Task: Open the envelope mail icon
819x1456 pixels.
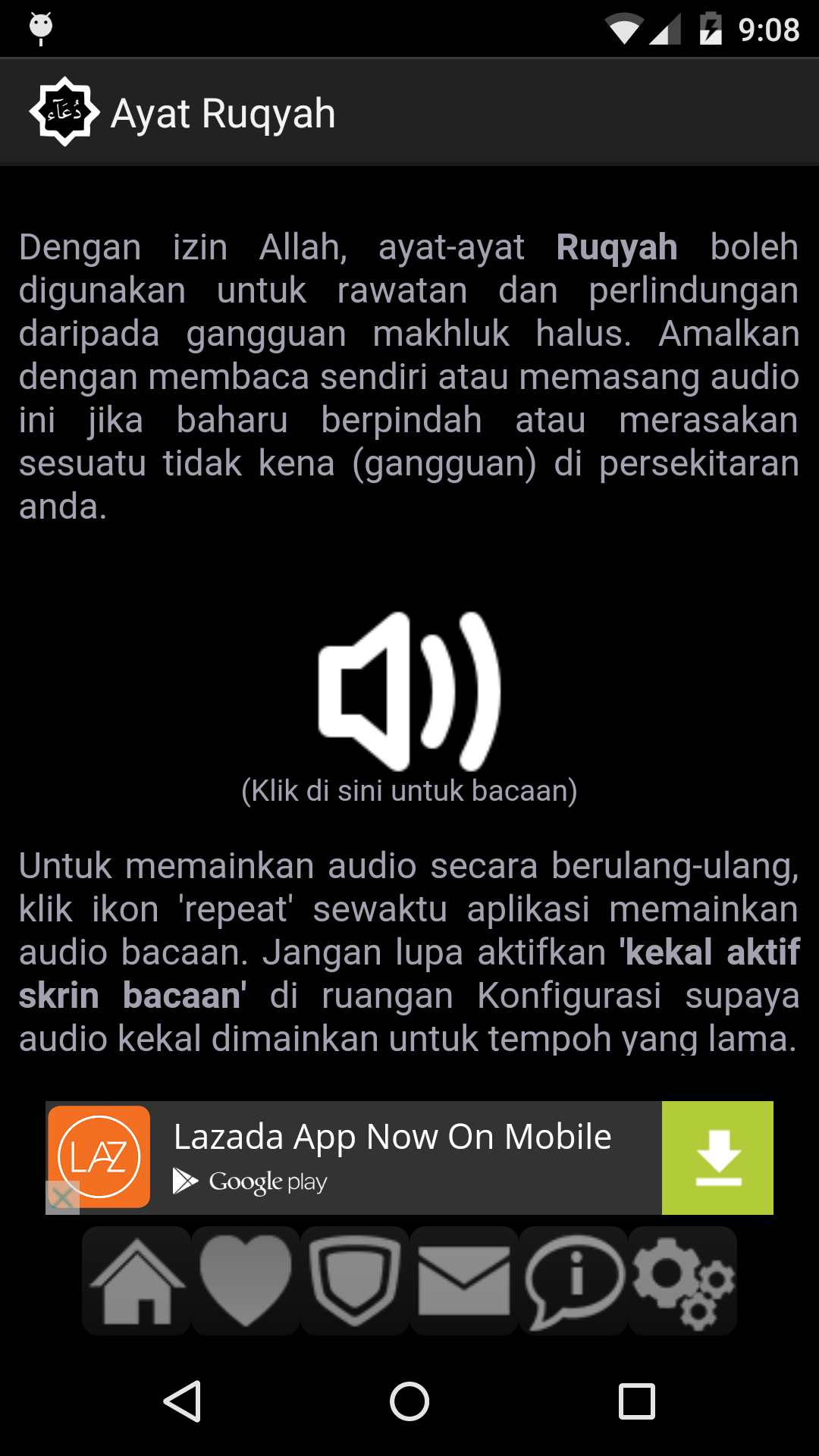Action: [464, 1281]
